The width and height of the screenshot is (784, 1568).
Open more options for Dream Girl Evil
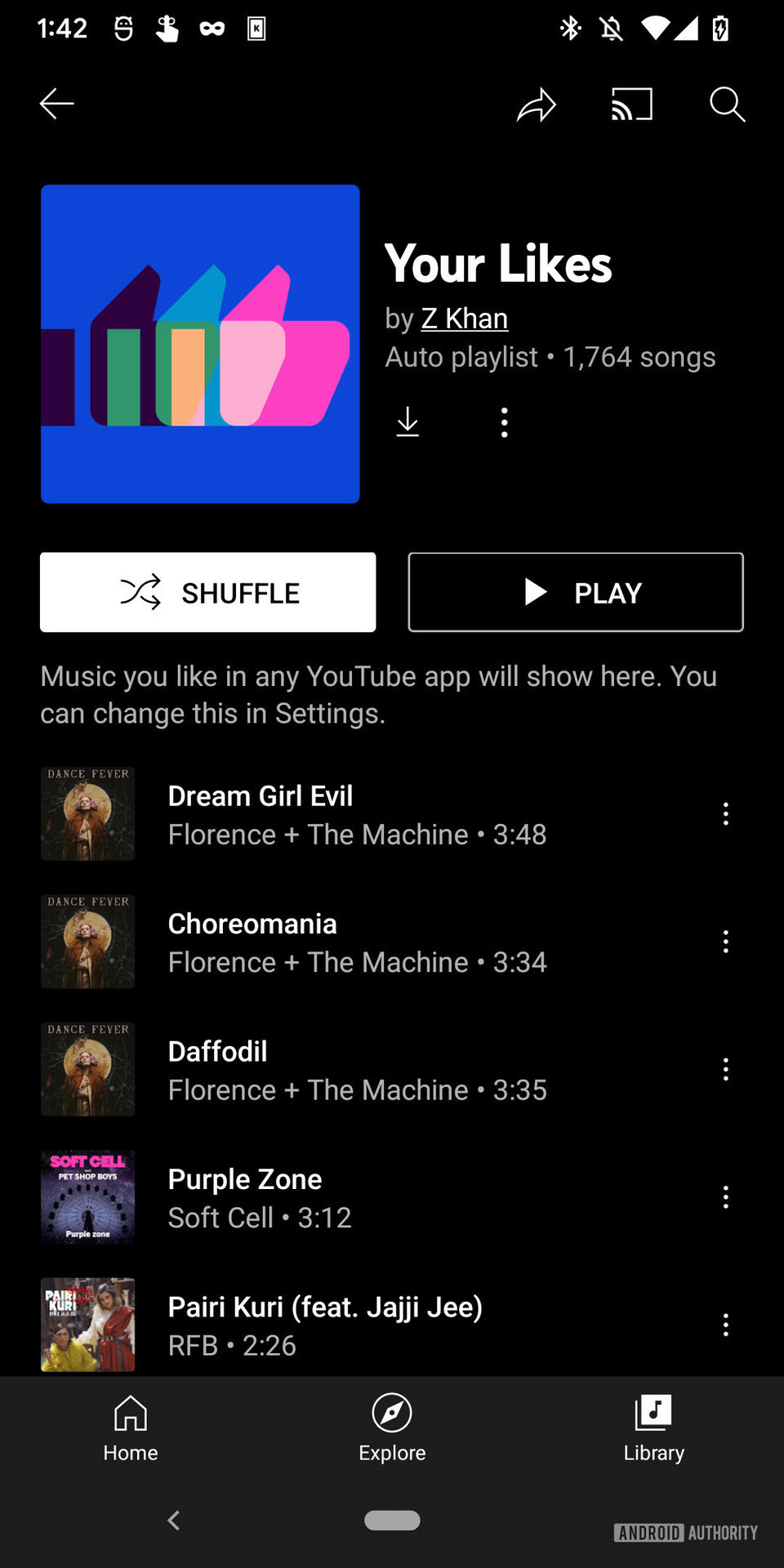click(x=725, y=813)
